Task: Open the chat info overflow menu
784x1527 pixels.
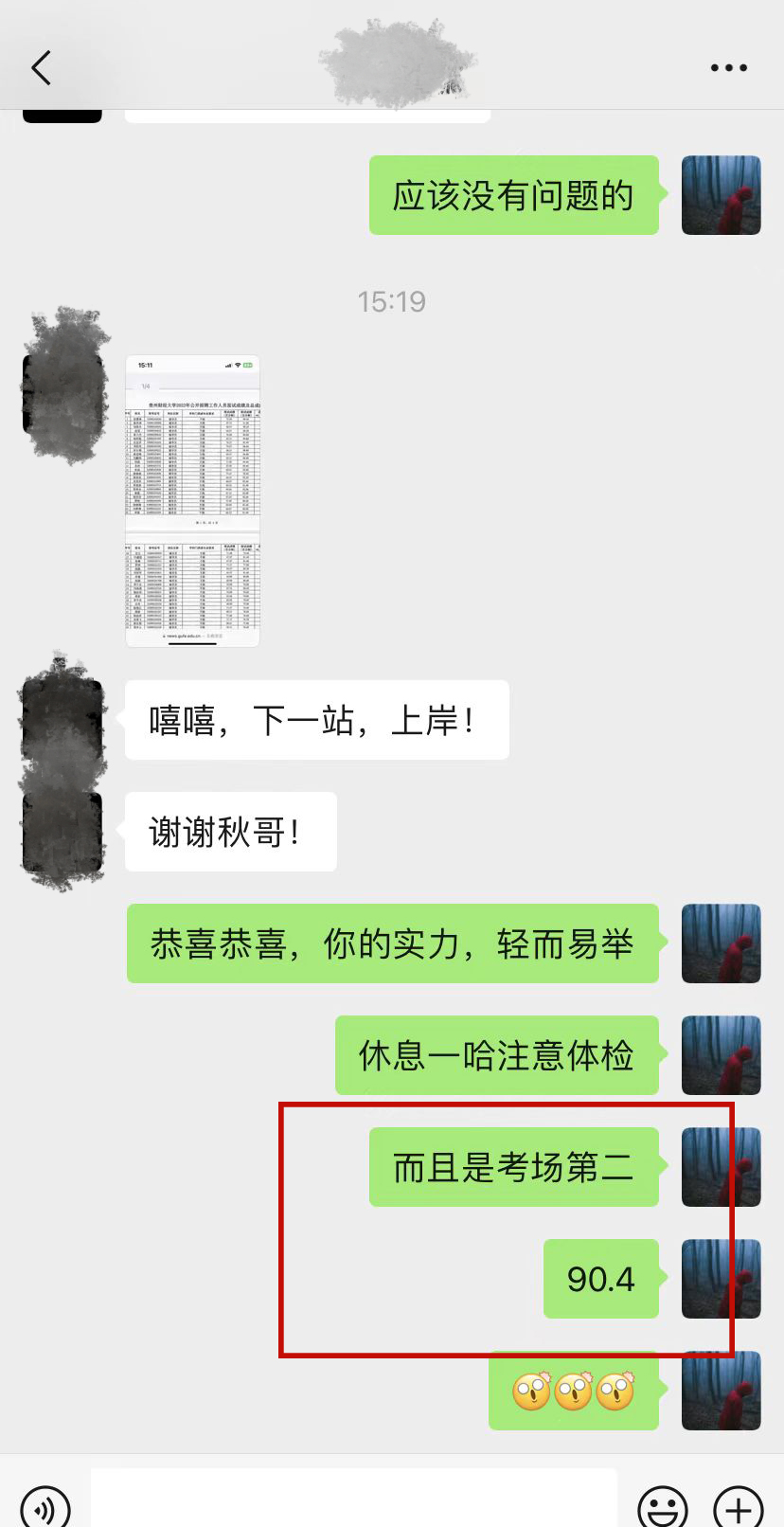Action: [x=728, y=68]
